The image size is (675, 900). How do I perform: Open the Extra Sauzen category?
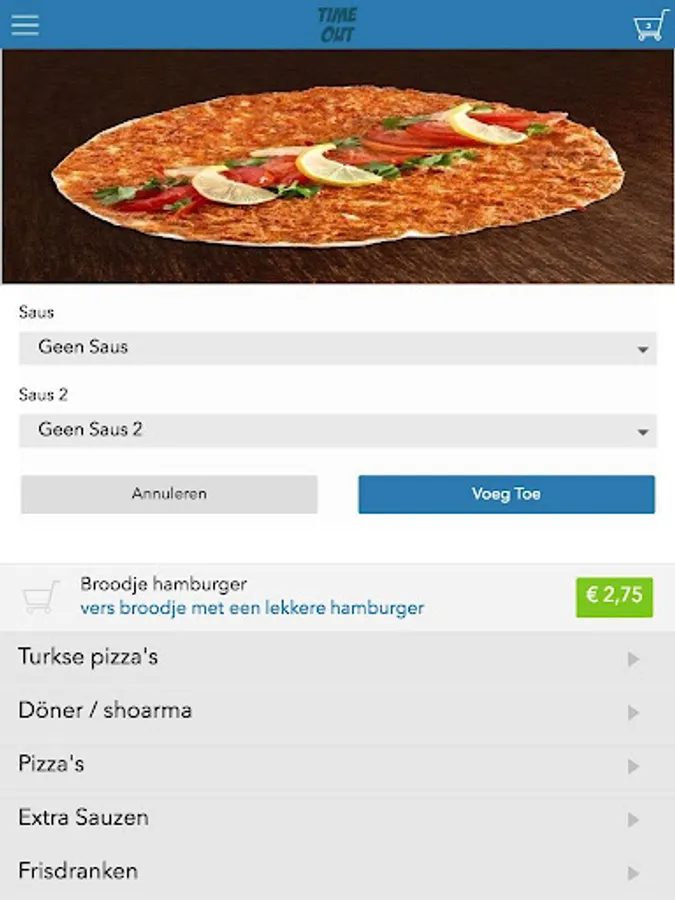338,818
